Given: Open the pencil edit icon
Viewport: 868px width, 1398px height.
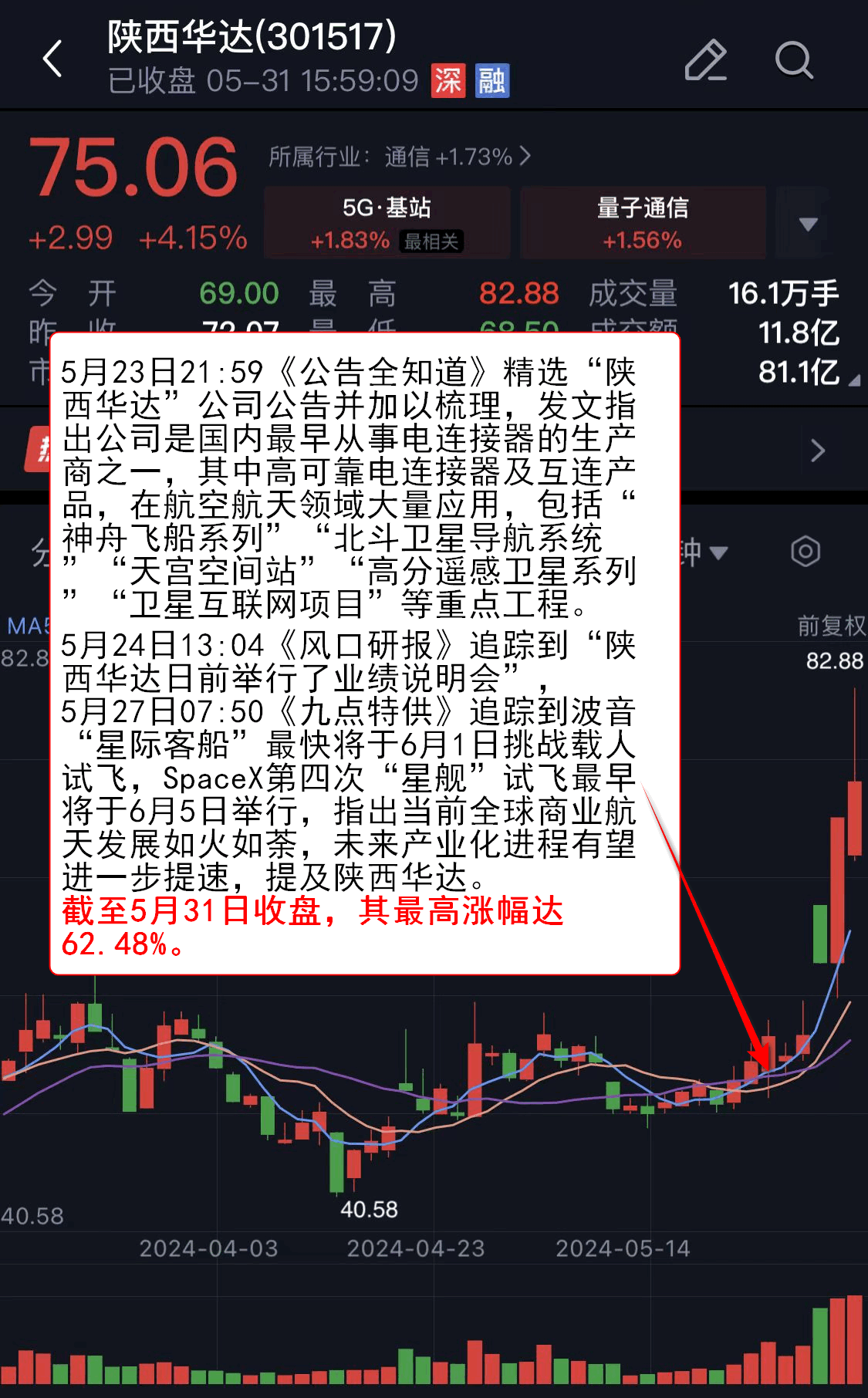Looking at the screenshot, I should [705, 60].
